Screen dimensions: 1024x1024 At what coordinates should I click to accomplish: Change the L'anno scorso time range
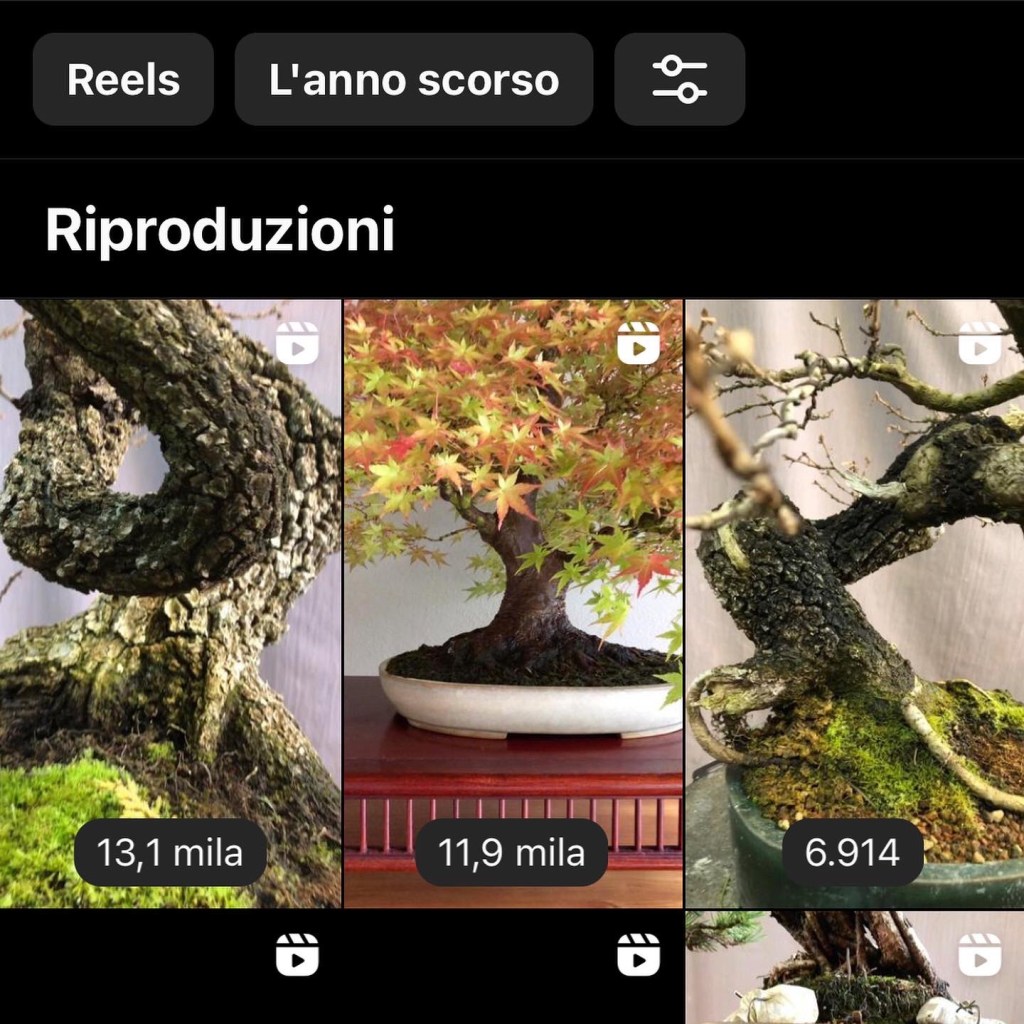pos(413,80)
